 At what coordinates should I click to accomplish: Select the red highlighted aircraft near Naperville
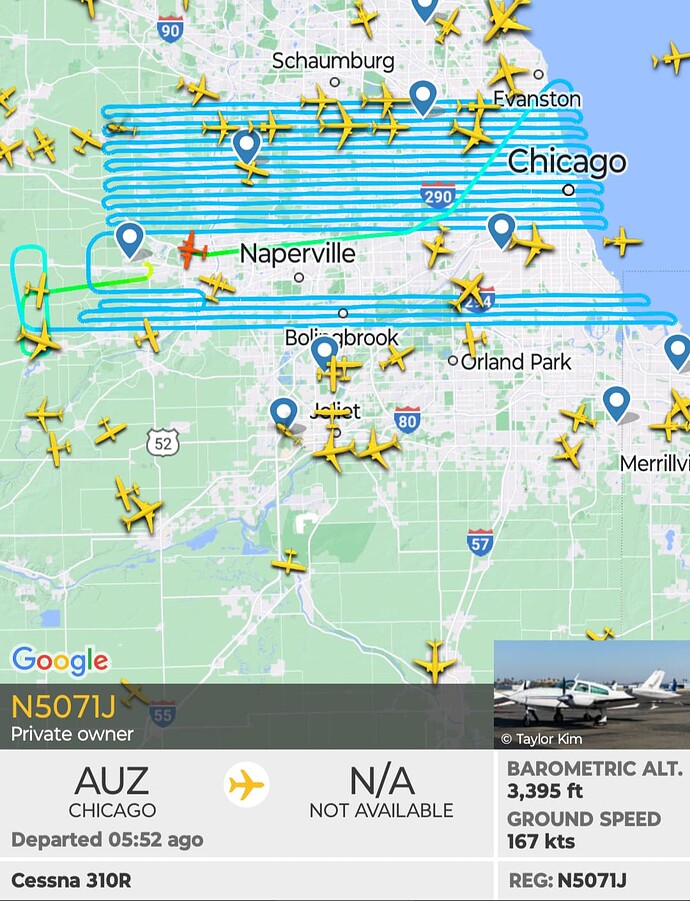point(191,249)
